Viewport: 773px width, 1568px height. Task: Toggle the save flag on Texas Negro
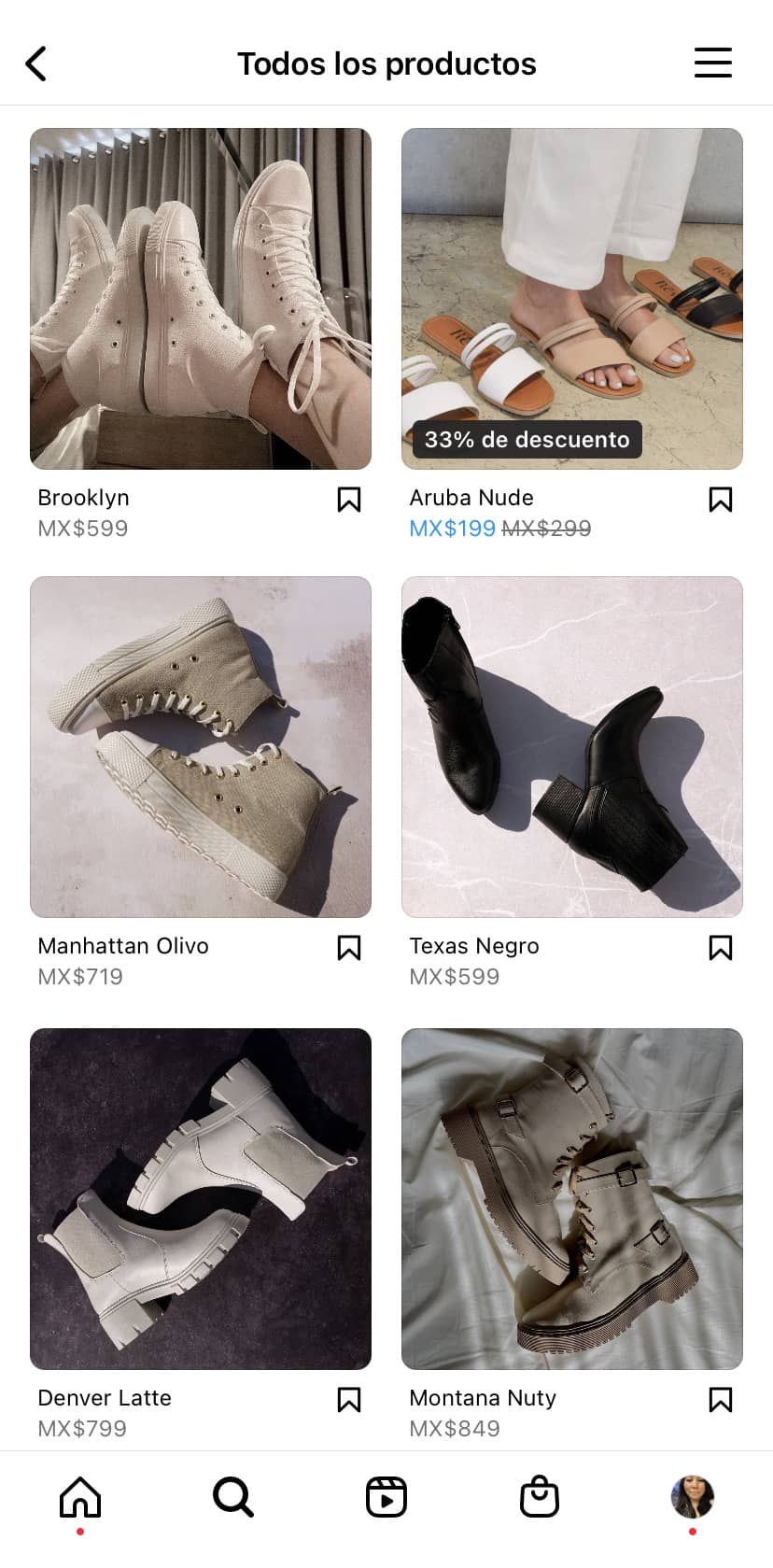[720, 948]
